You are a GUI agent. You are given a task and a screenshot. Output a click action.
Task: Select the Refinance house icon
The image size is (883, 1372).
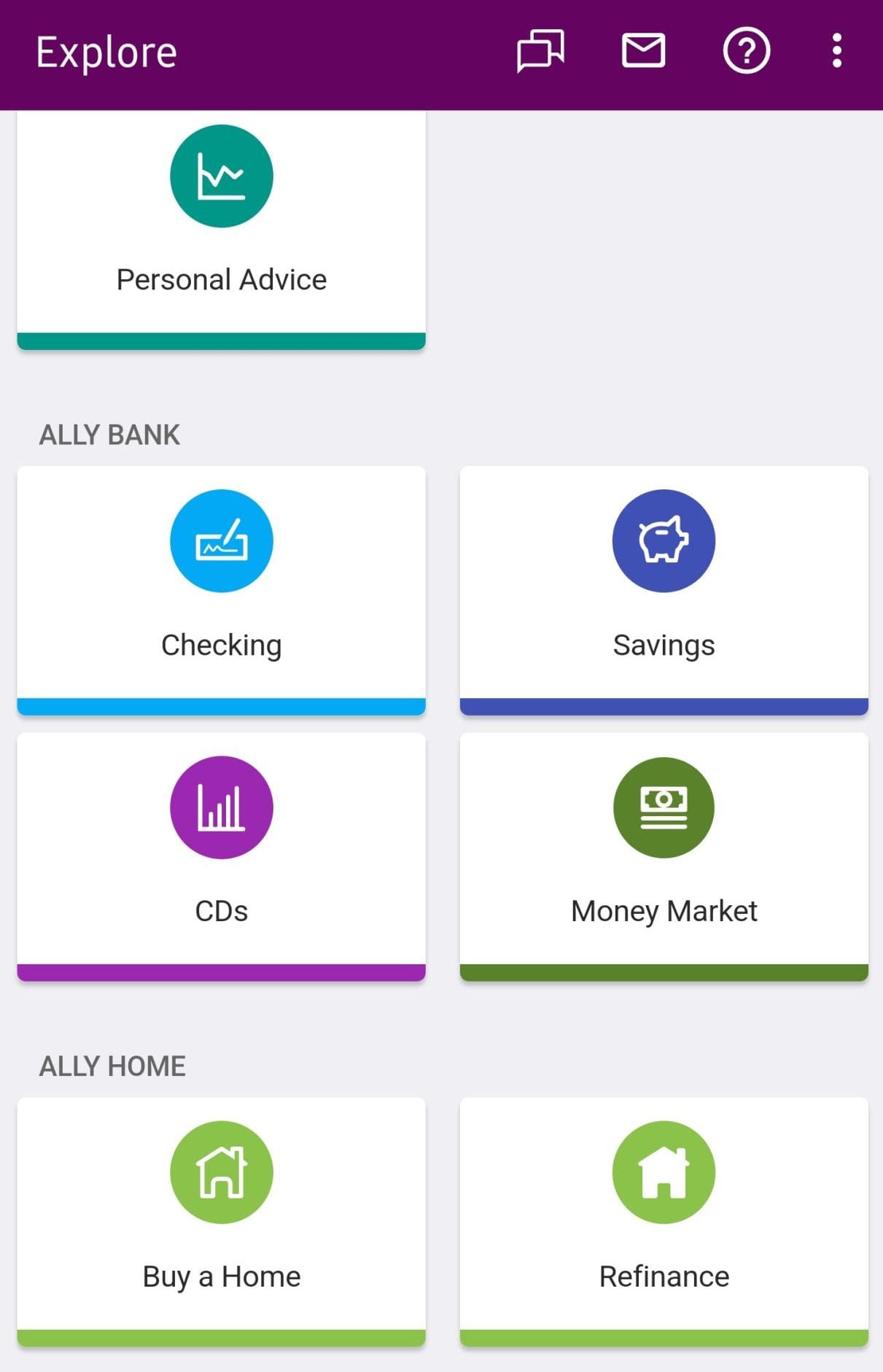tap(662, 1171)
